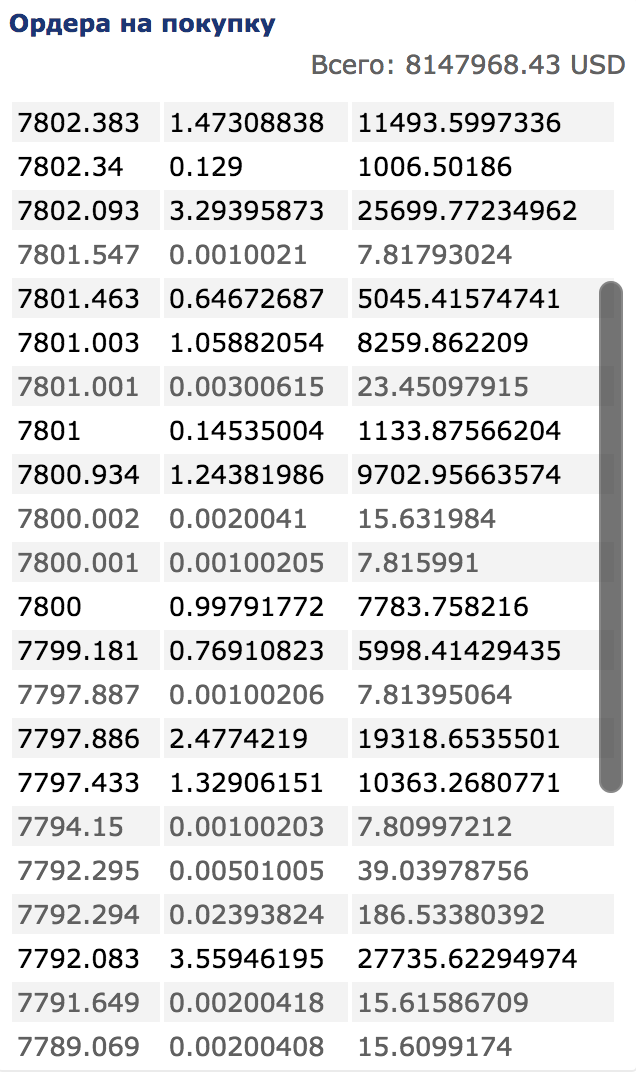The width and height of the screenshot is (636, 1092).
Task: Select the buy order at price 7792.083
Action: point(313,958)
